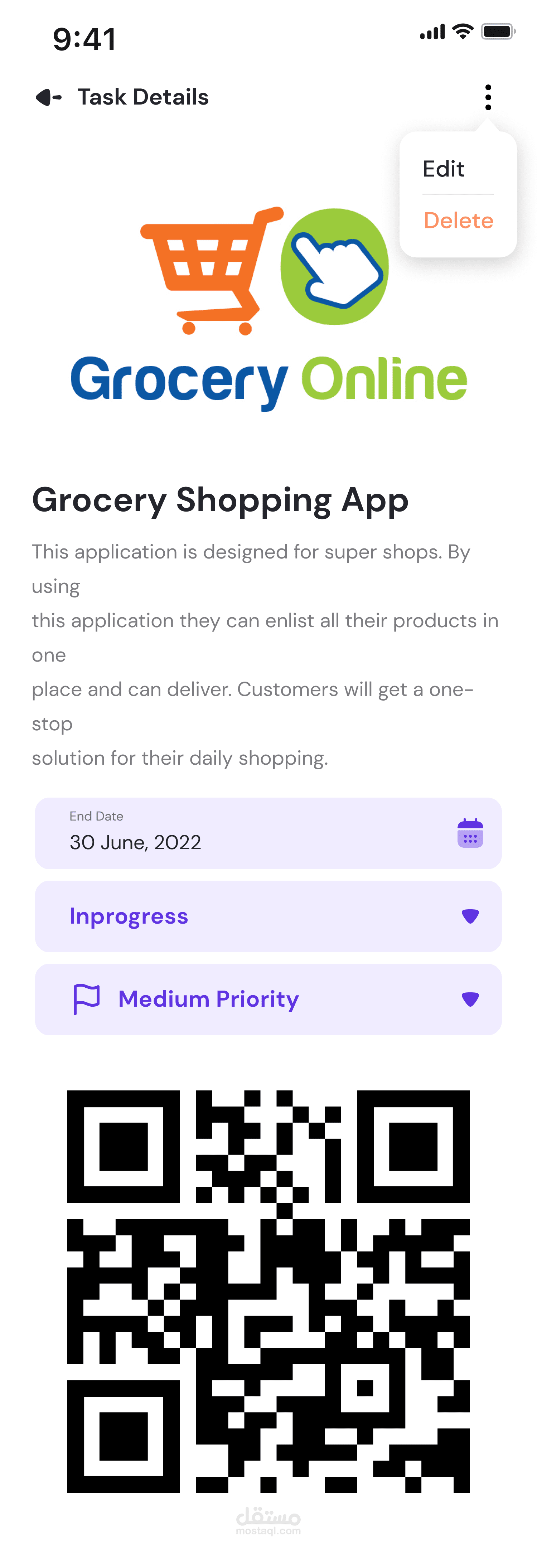The height and width of the screenshot is (1568, 537).
Task: Select Edit from the popup menu
Action: click(x=443, y=169)
